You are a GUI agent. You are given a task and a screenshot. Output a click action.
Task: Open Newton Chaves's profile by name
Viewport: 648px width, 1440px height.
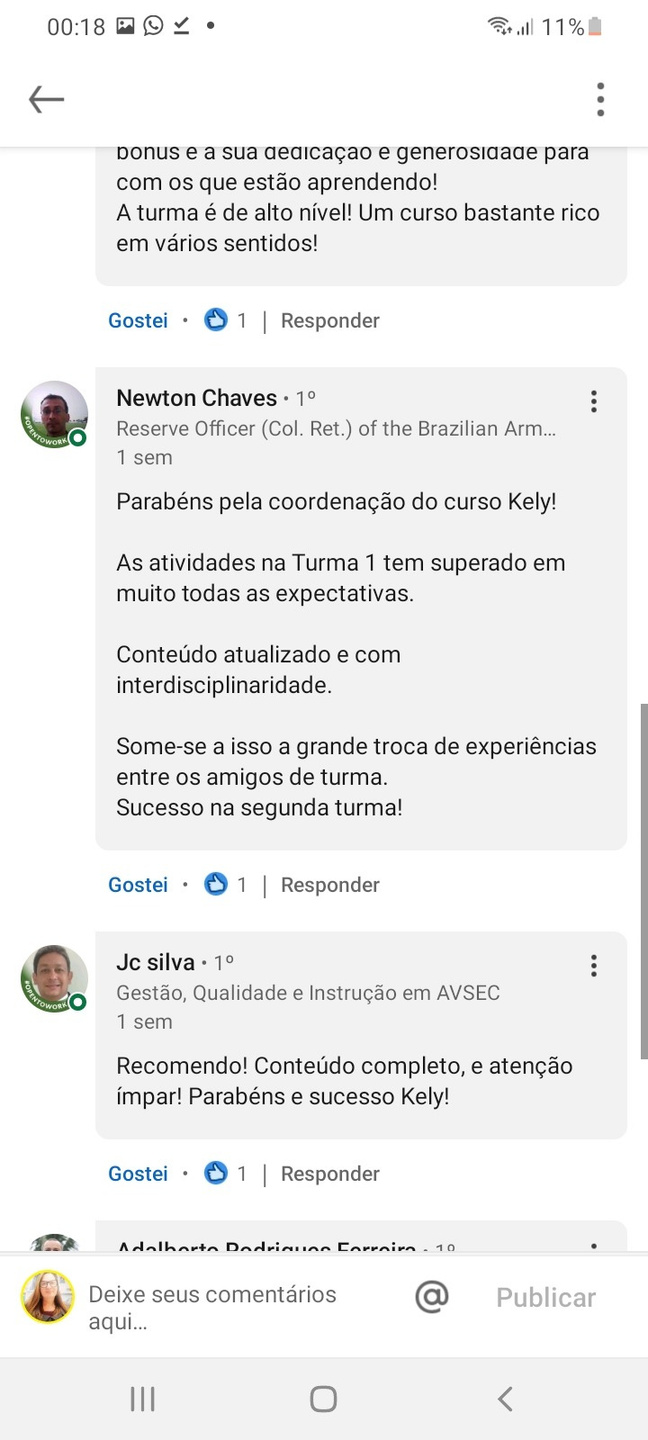pyautogui.click(x=196, y=398)
